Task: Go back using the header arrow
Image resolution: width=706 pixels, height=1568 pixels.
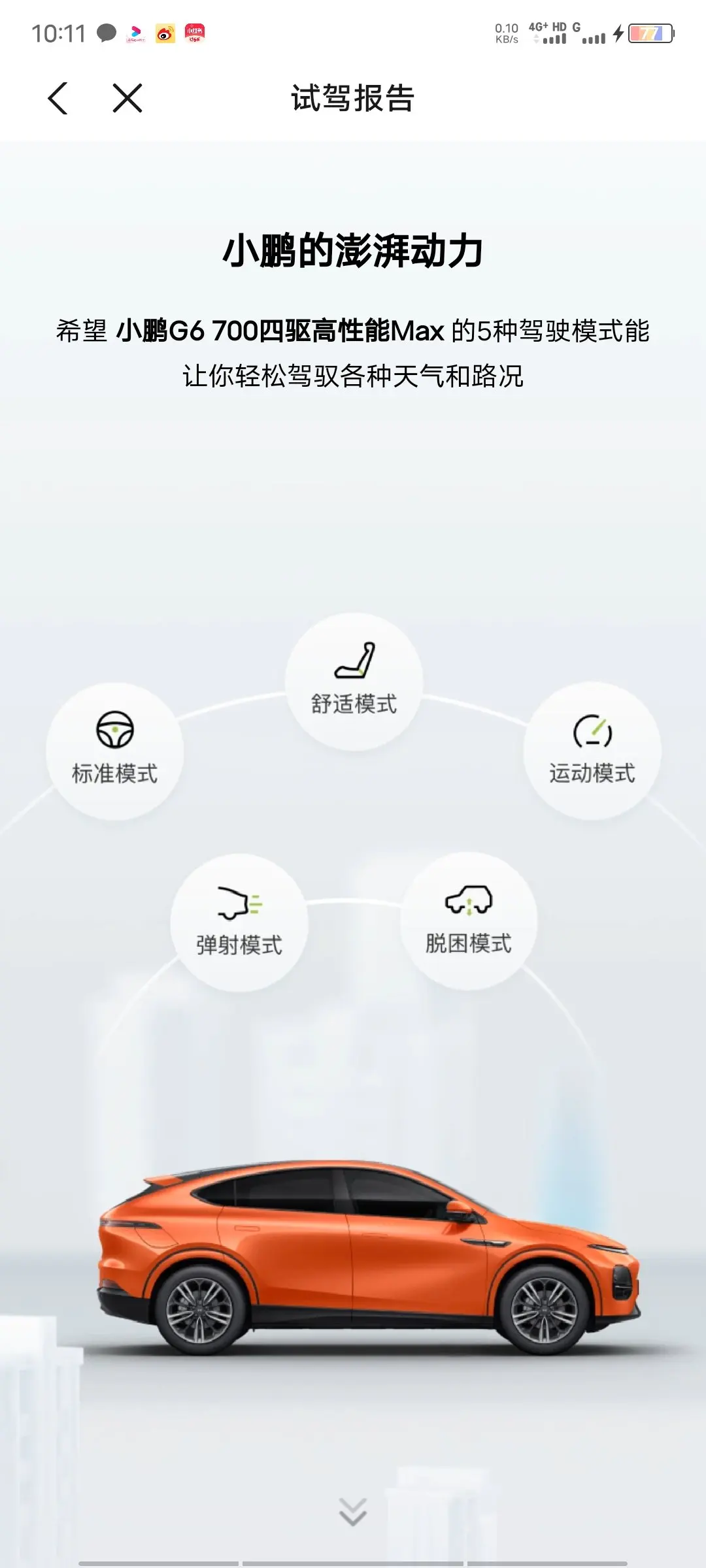Action: point(58,99)
